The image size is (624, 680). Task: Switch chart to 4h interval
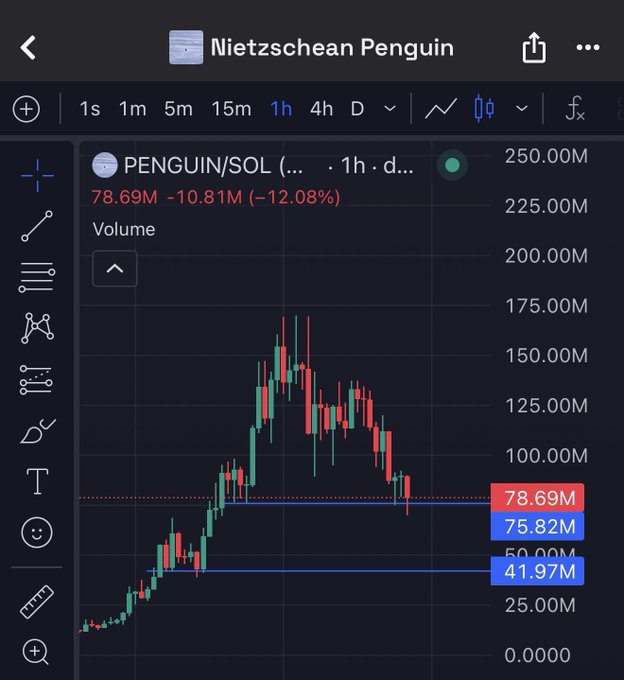(x=321, y=109)
